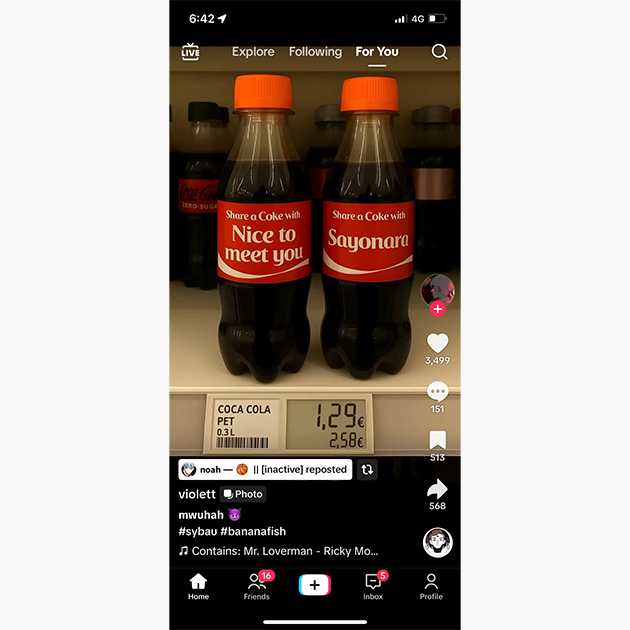The width and height of the screenshot is (630, 630).
Task: Bookmark this post
Action: pyautogui.click(x=437, y=440)
